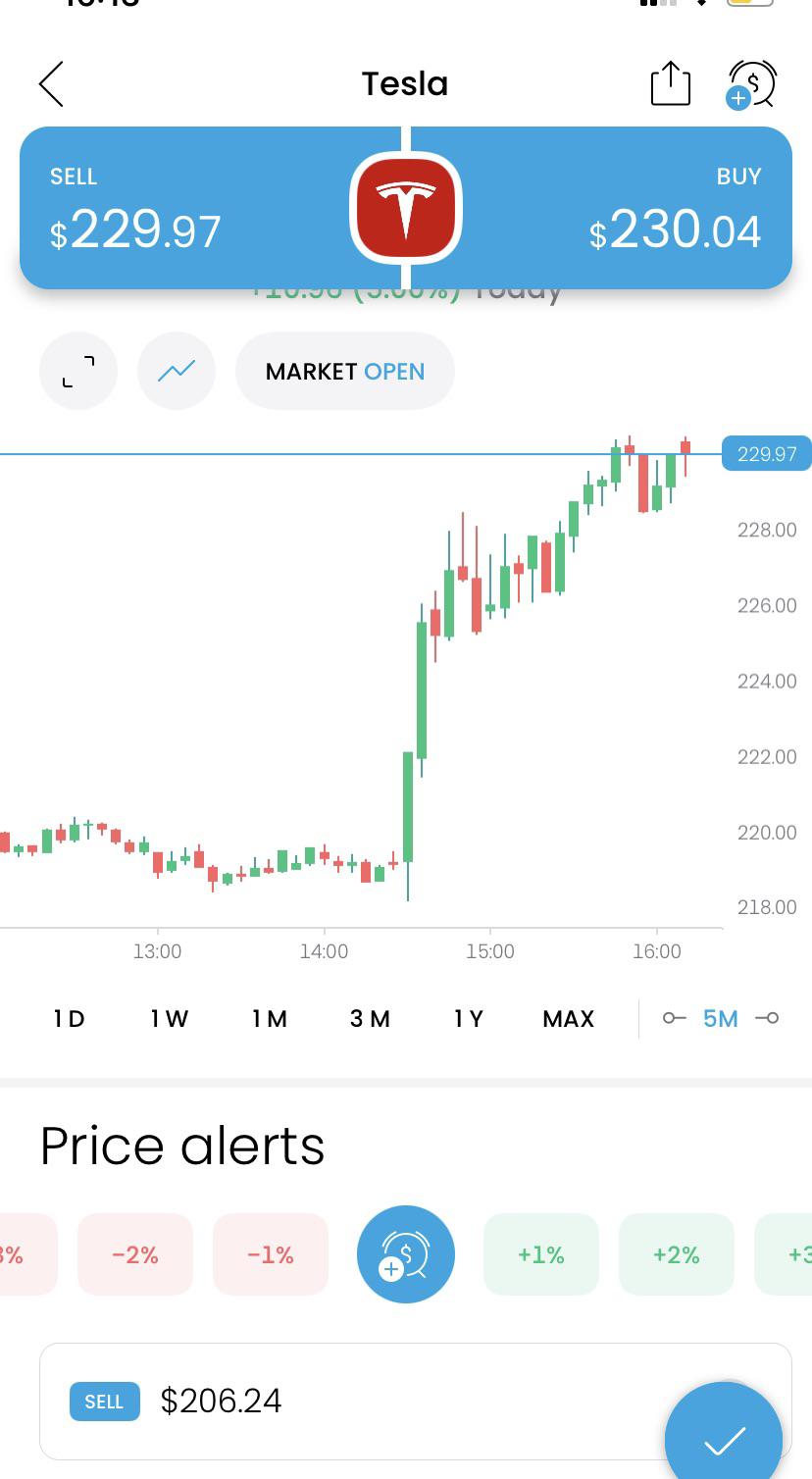Select the 3M chart range

coord(370,1019)
